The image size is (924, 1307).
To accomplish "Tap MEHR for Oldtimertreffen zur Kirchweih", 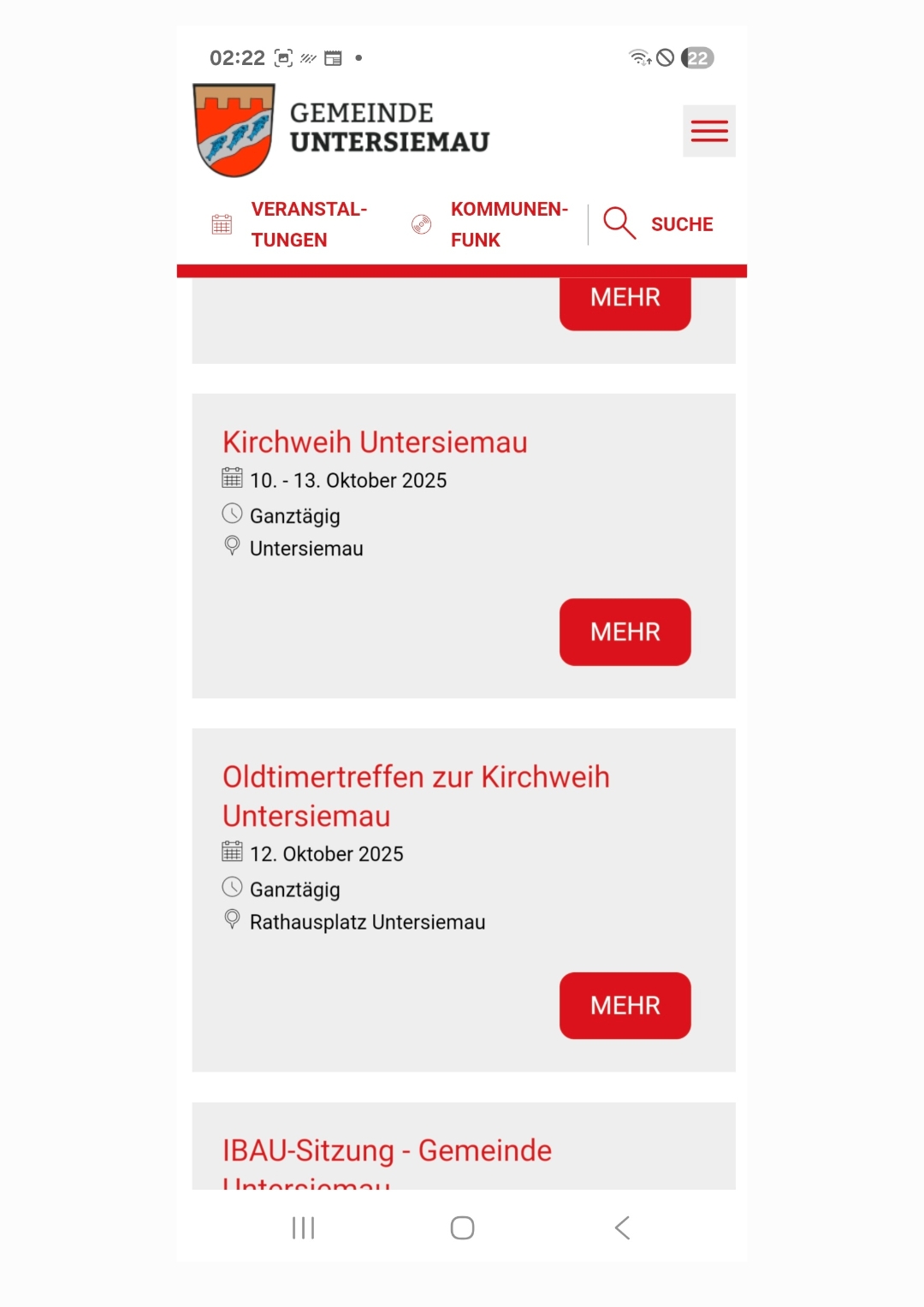I will point(625,1005).
